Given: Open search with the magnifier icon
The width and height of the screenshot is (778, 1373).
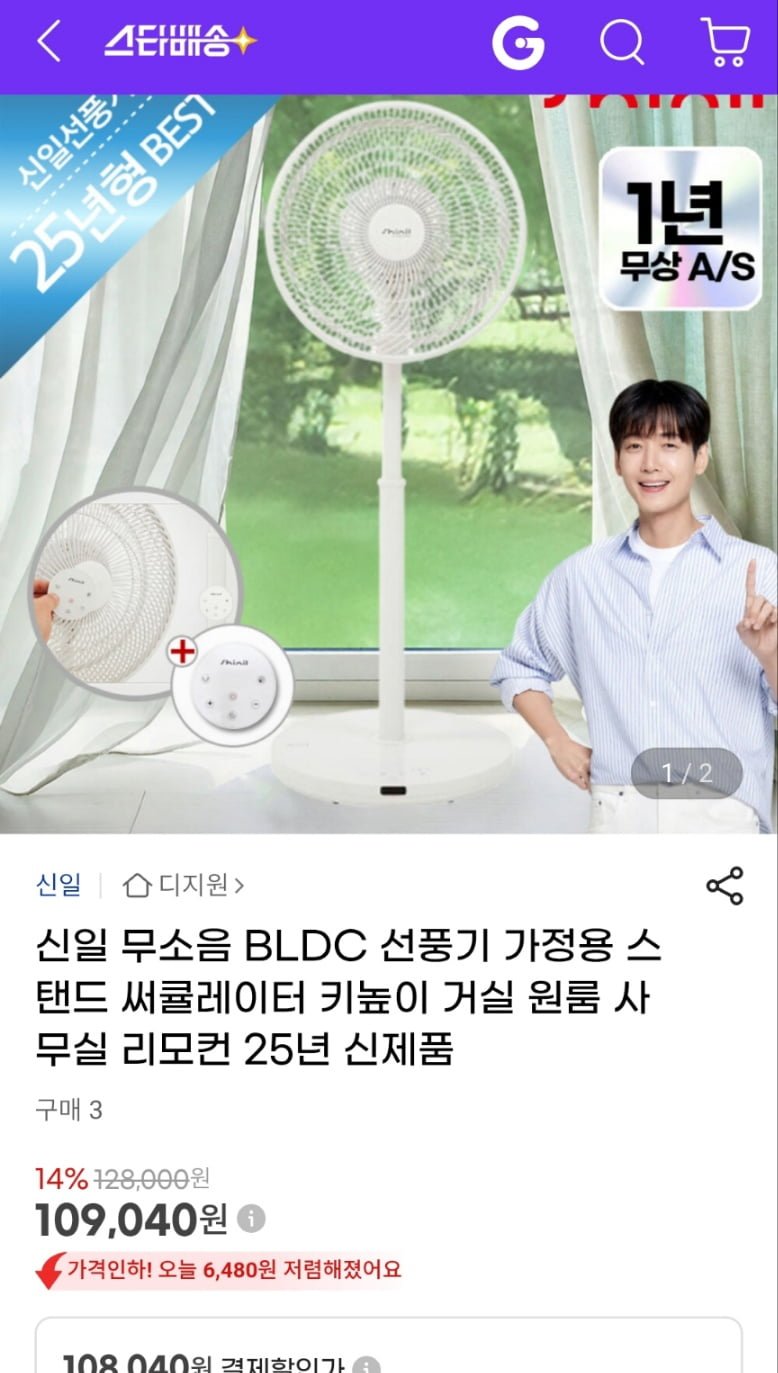Looking at the screenshot, I should tap(622, 43).
